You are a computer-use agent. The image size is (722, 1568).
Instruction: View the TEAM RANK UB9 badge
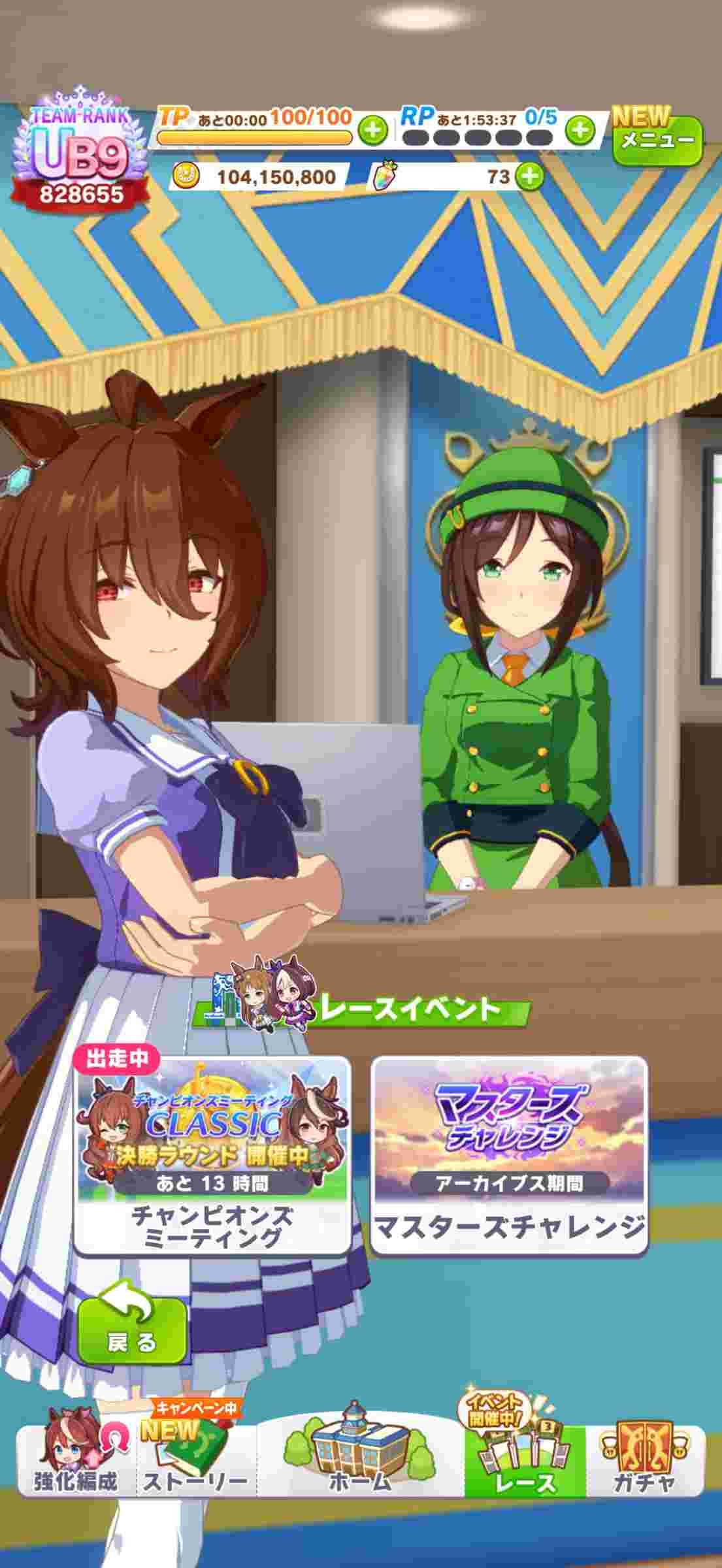80,154
